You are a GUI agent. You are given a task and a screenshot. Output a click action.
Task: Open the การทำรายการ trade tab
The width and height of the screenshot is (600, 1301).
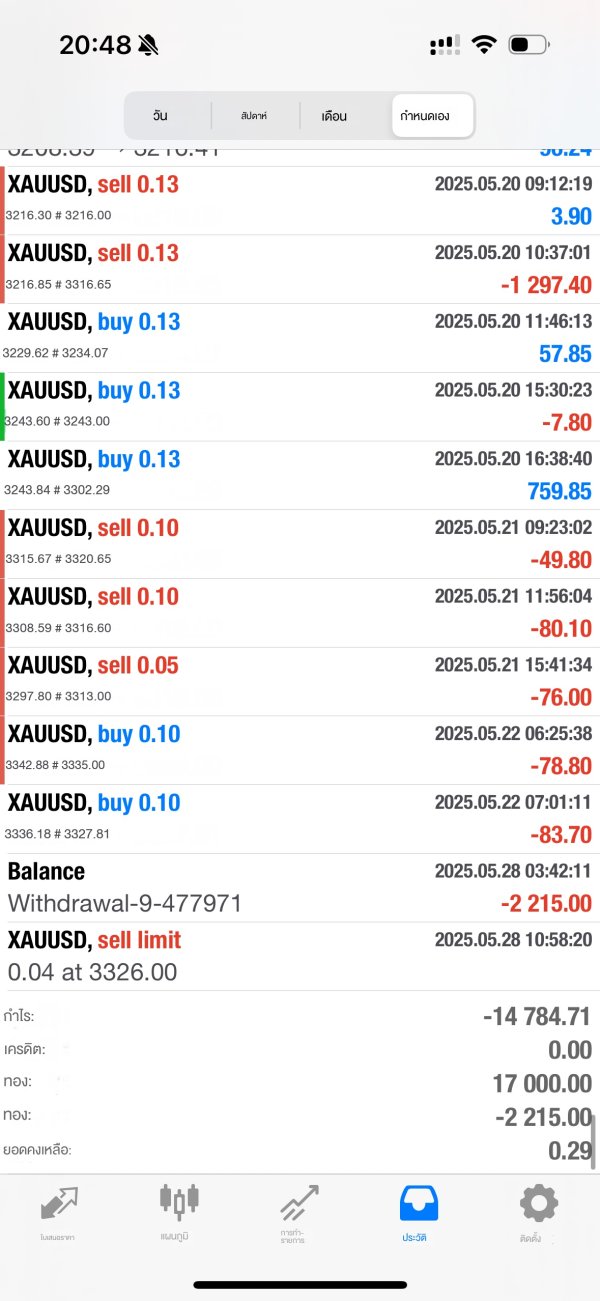coord(299,1211)
